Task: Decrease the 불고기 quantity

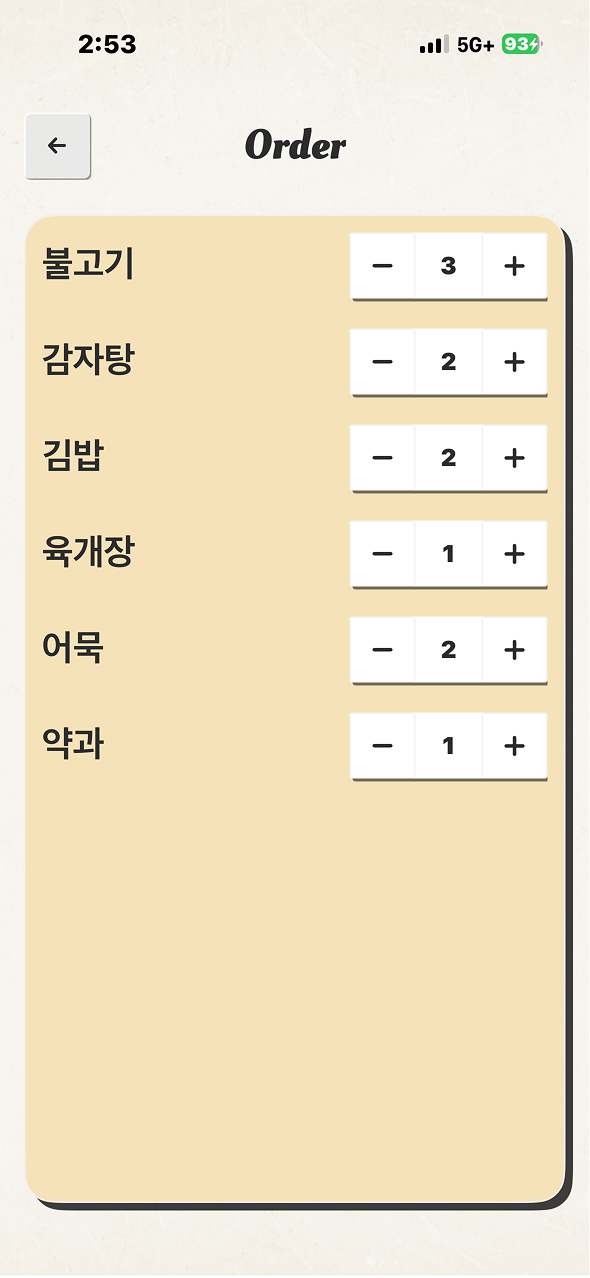Action: (383, 266)
